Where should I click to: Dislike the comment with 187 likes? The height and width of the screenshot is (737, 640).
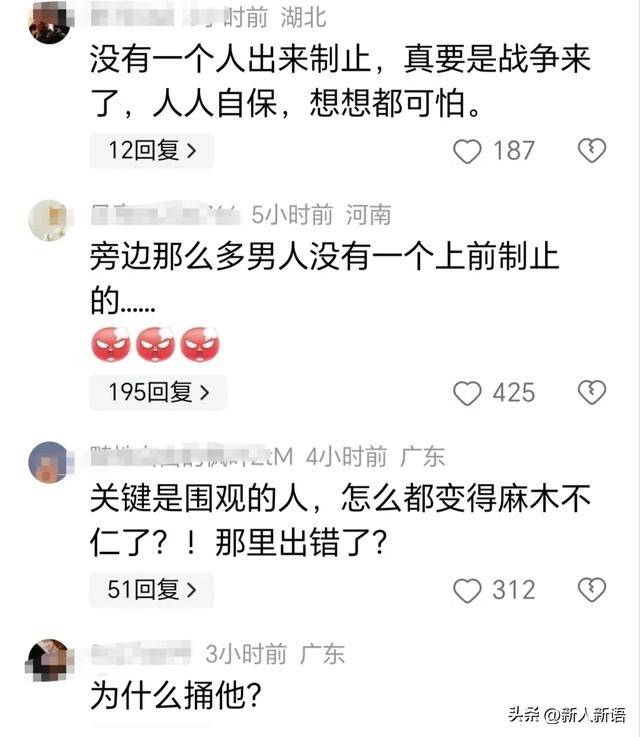pos(592,151)
